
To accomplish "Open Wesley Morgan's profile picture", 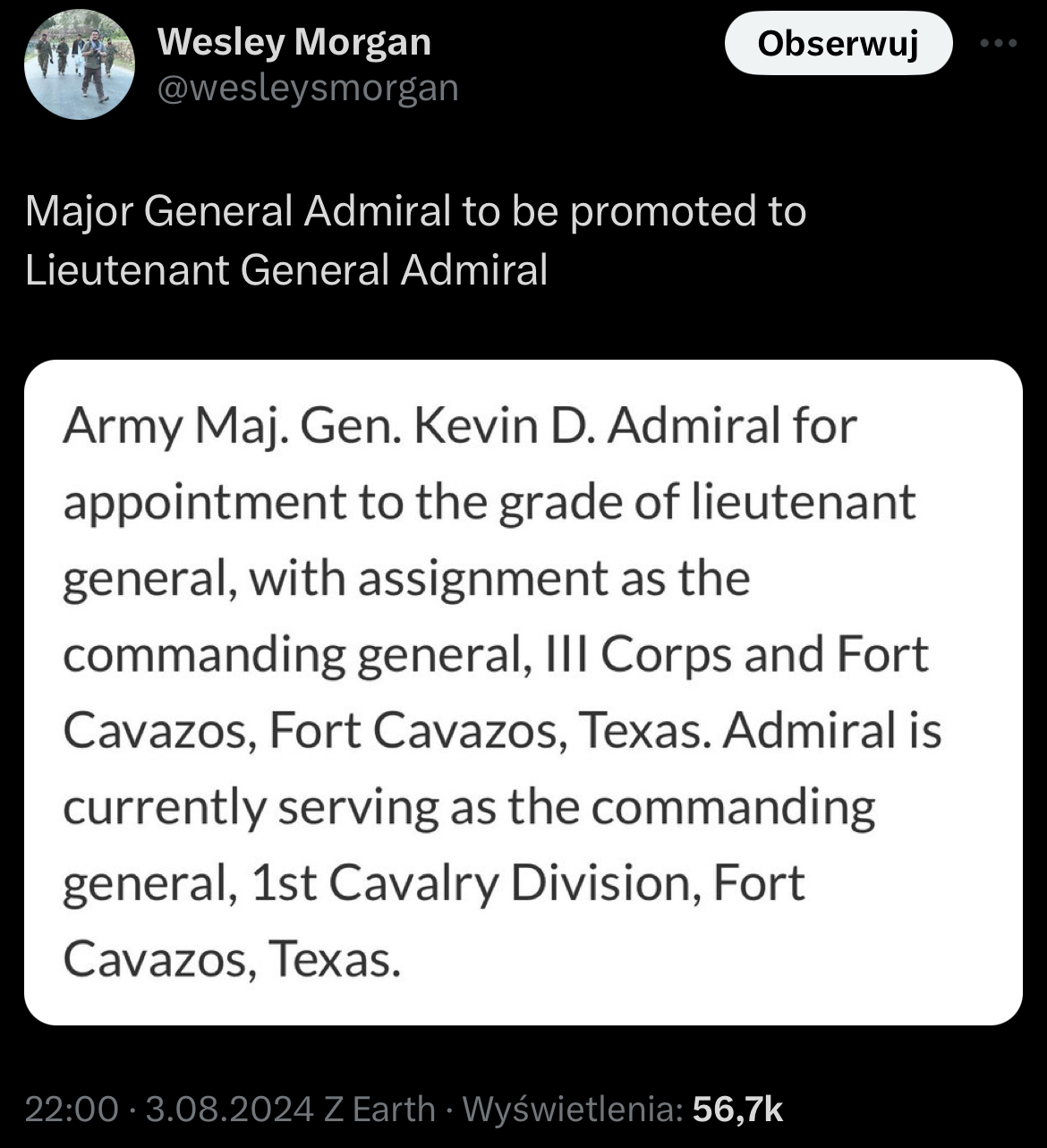I will point(79,66).
